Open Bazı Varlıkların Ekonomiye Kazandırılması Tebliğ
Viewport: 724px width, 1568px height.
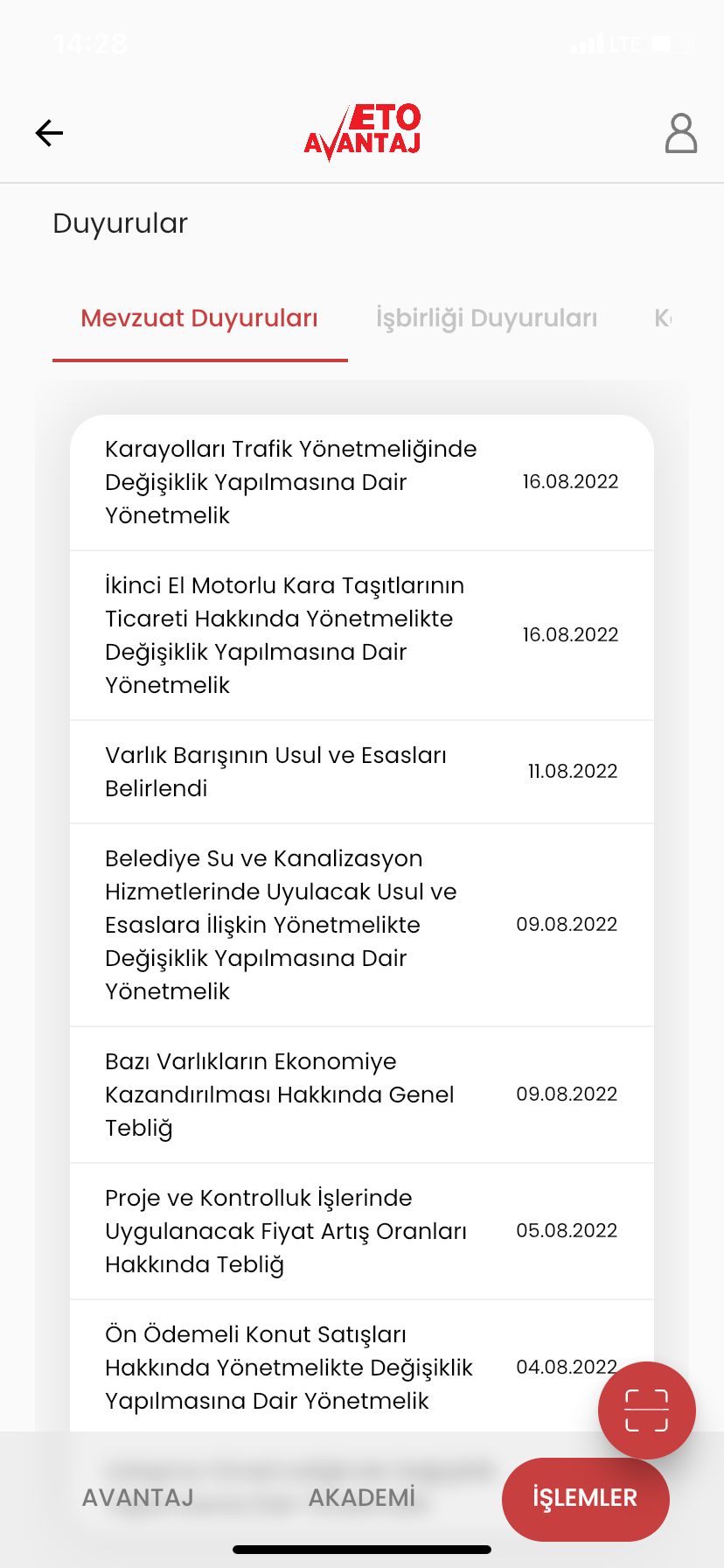coord(362,1095)
